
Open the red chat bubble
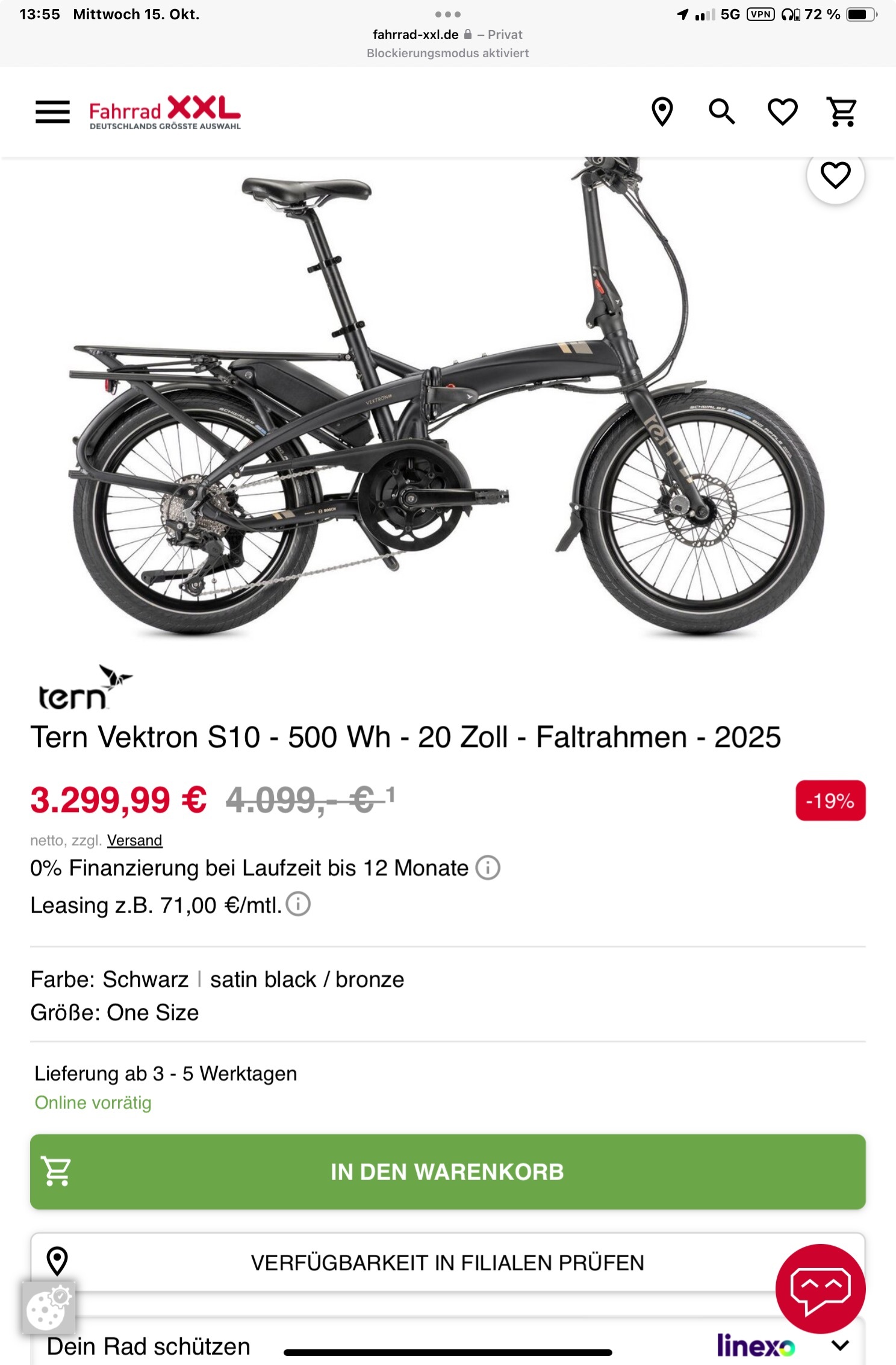[820, 1288]
